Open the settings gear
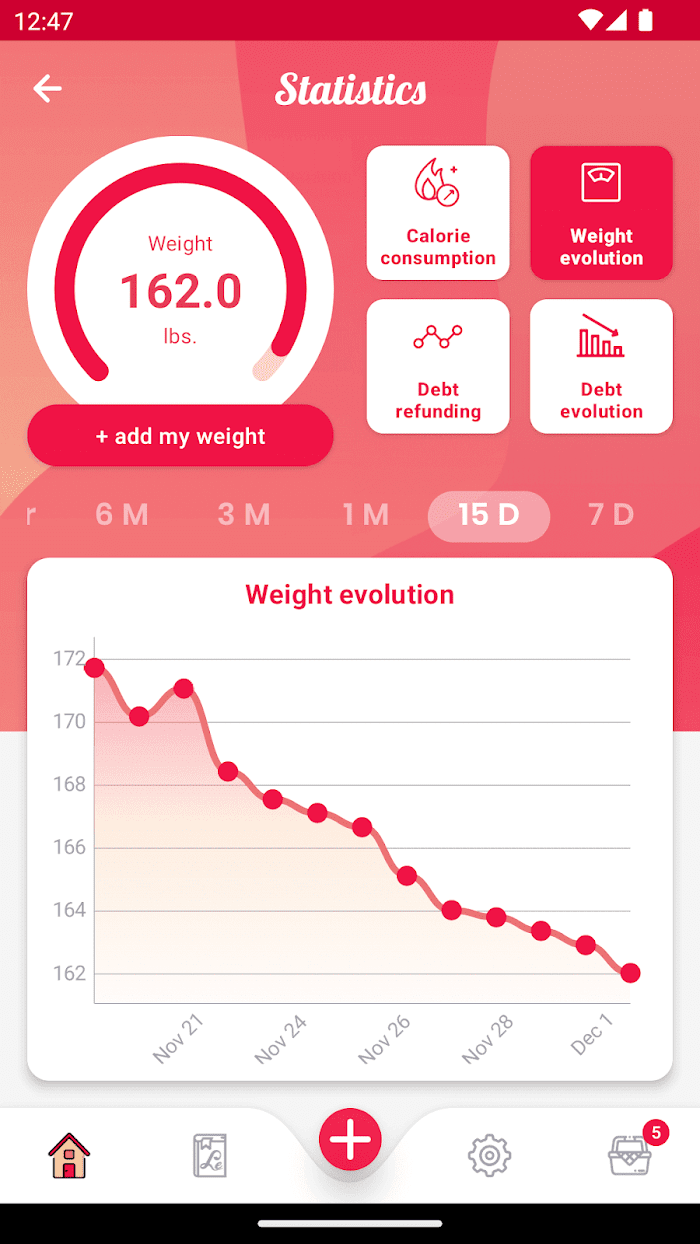 point(490,1156)
